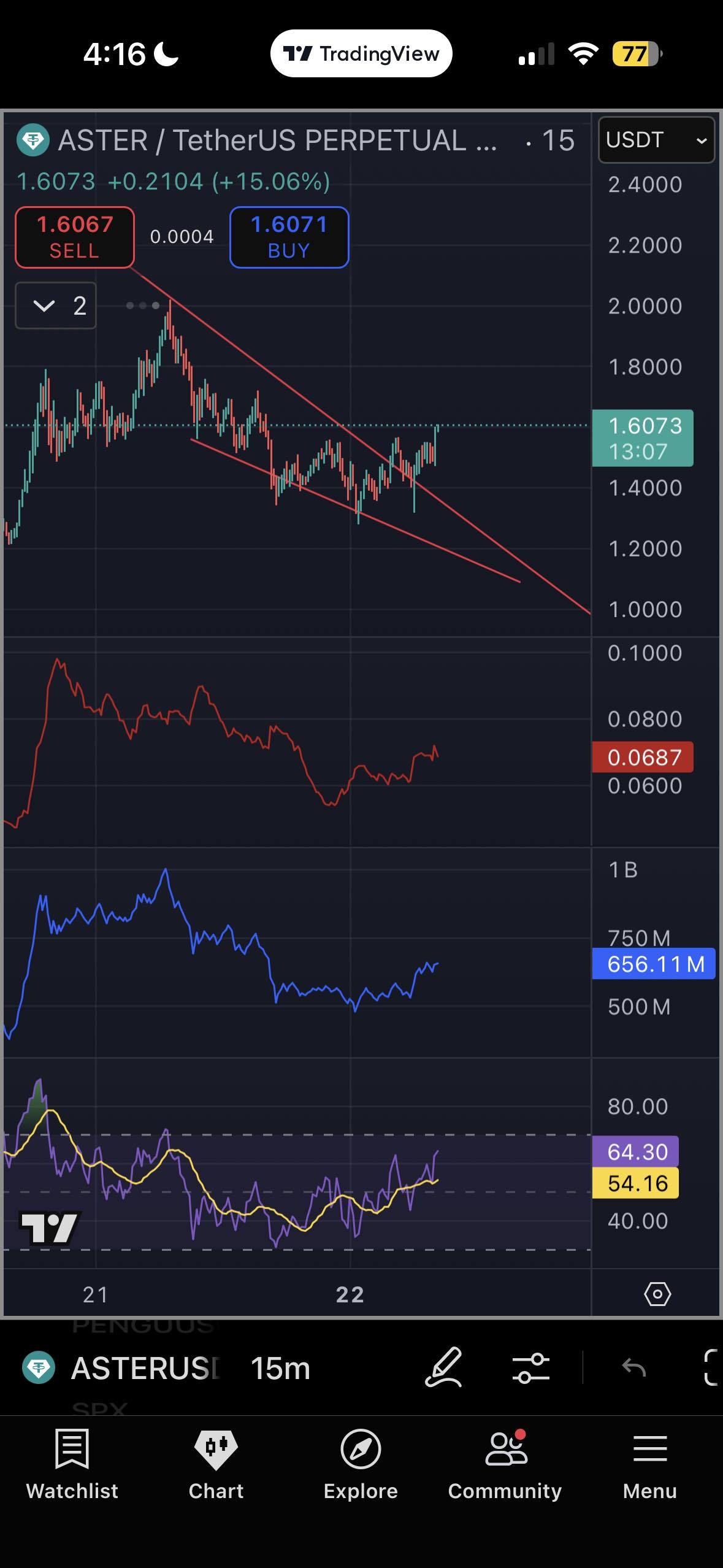The height and width of the screenshot is (1568, 723).
Task: Open the USDT currency dropdown
Action: click(656, 140)
